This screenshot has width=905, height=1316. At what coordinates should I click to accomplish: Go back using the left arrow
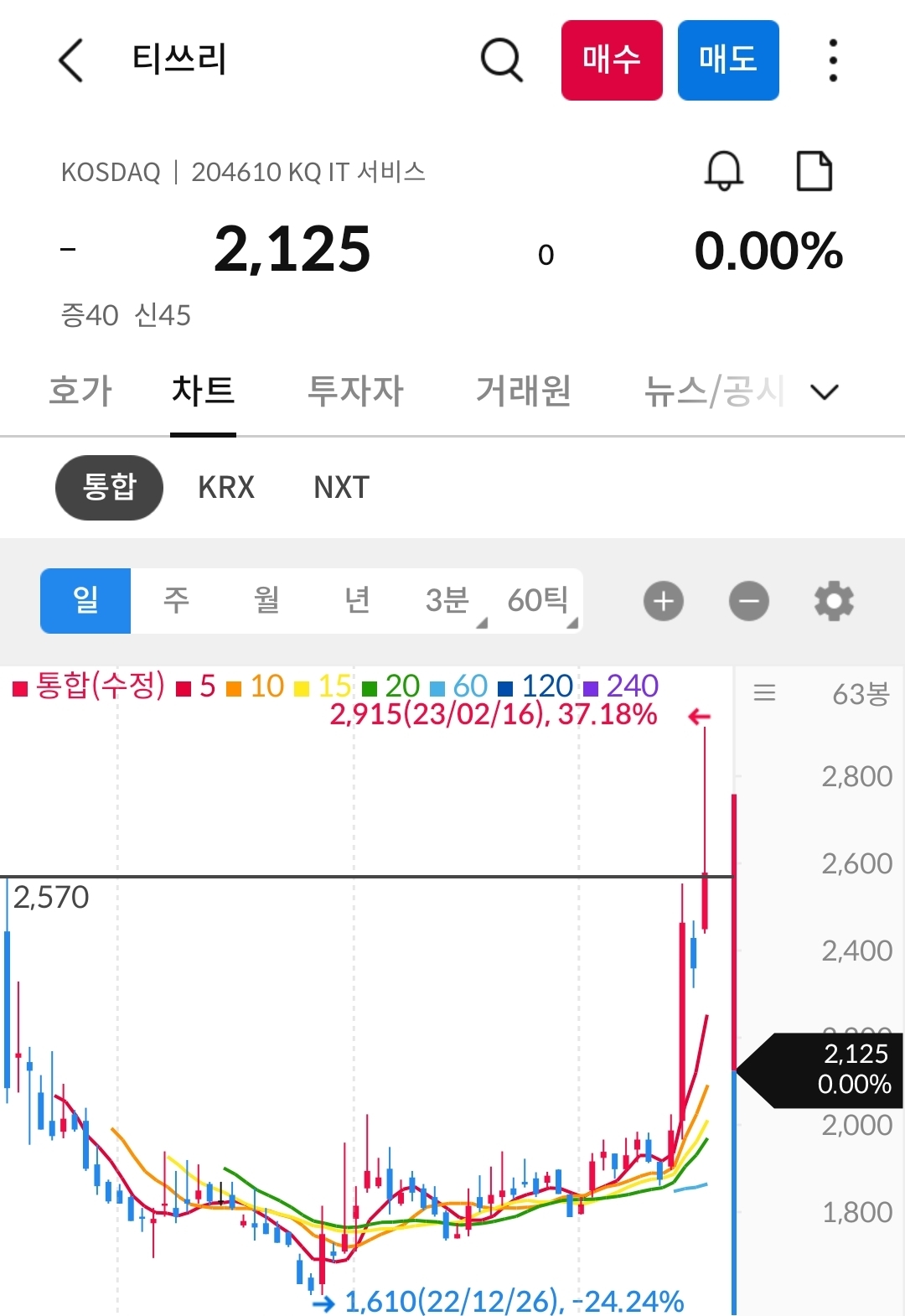70,60
